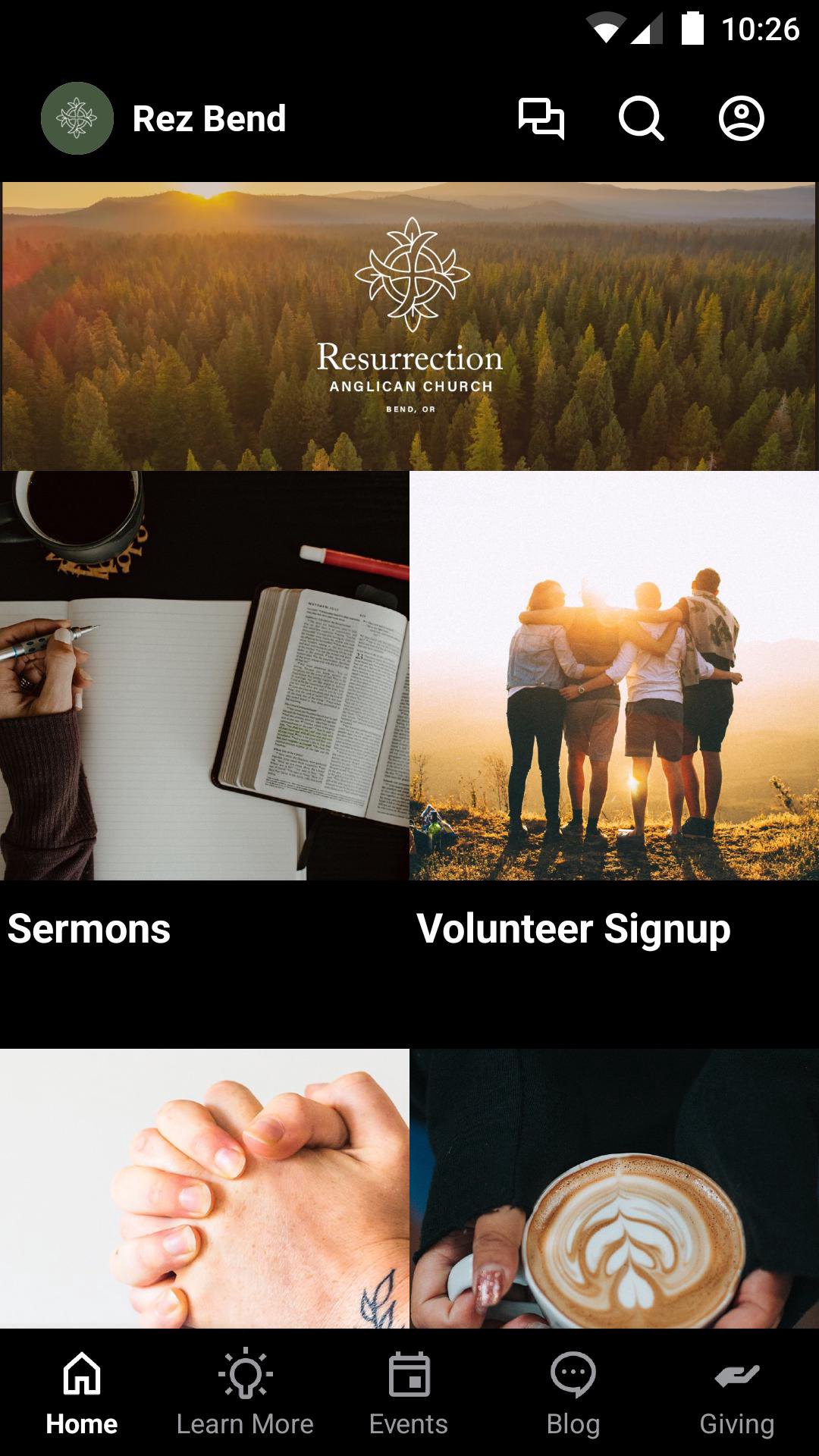Select the latte coffee cup tile

pos(613,1188)
